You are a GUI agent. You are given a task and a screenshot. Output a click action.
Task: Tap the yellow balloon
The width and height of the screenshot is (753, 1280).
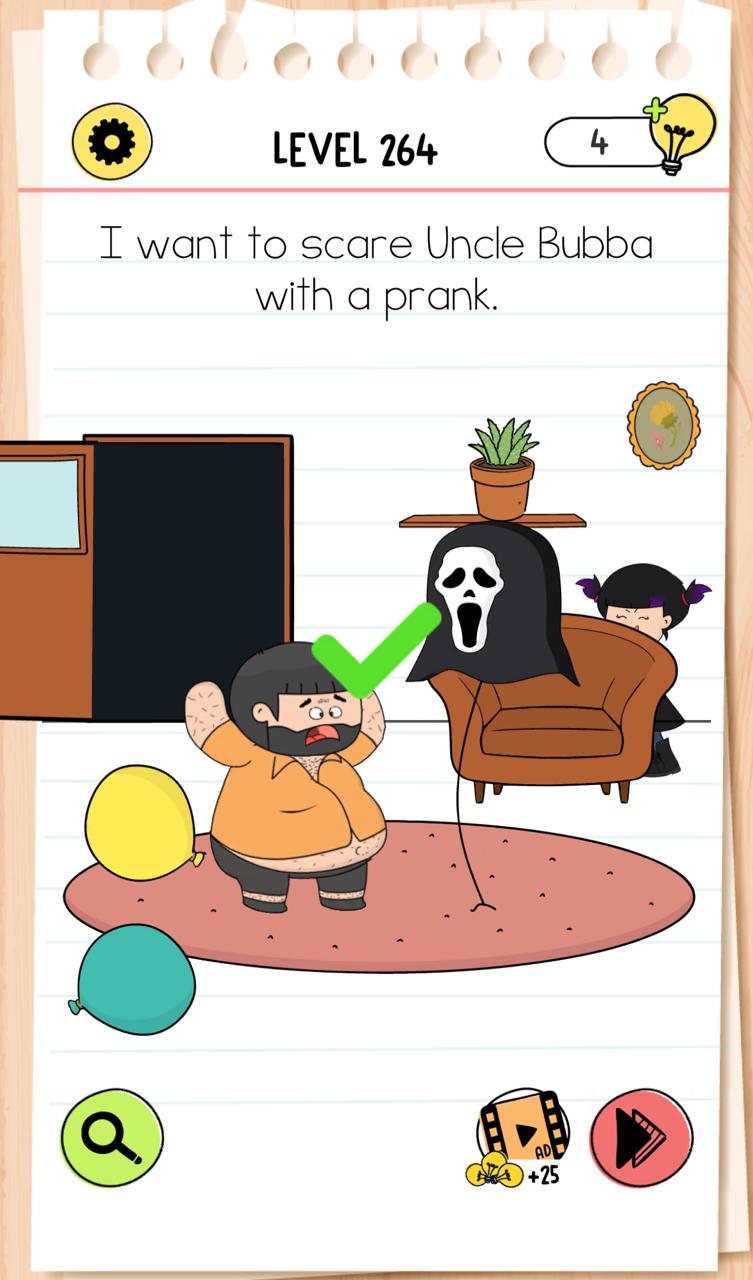[137, 823]
